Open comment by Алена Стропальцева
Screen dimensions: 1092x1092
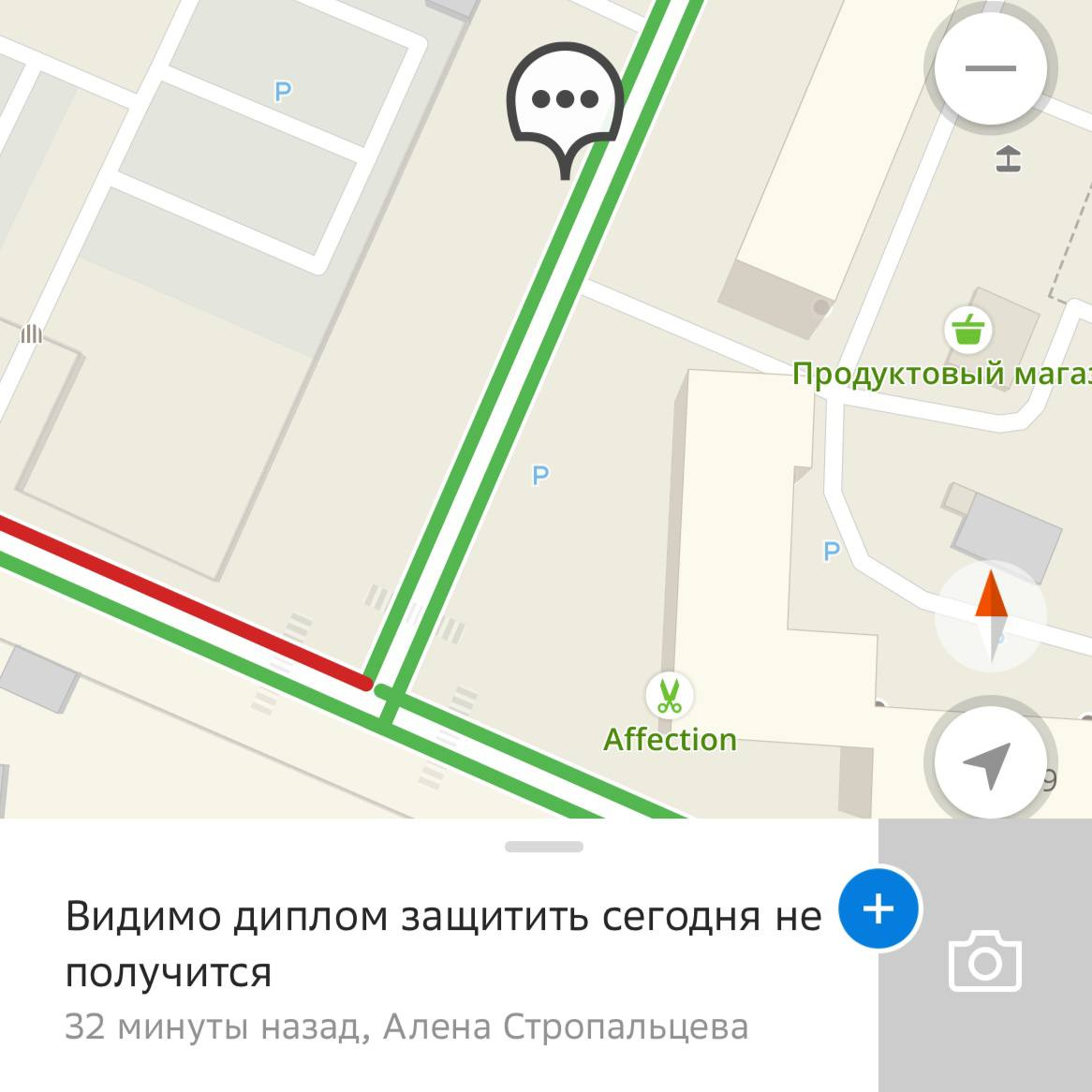click(440, 944)
